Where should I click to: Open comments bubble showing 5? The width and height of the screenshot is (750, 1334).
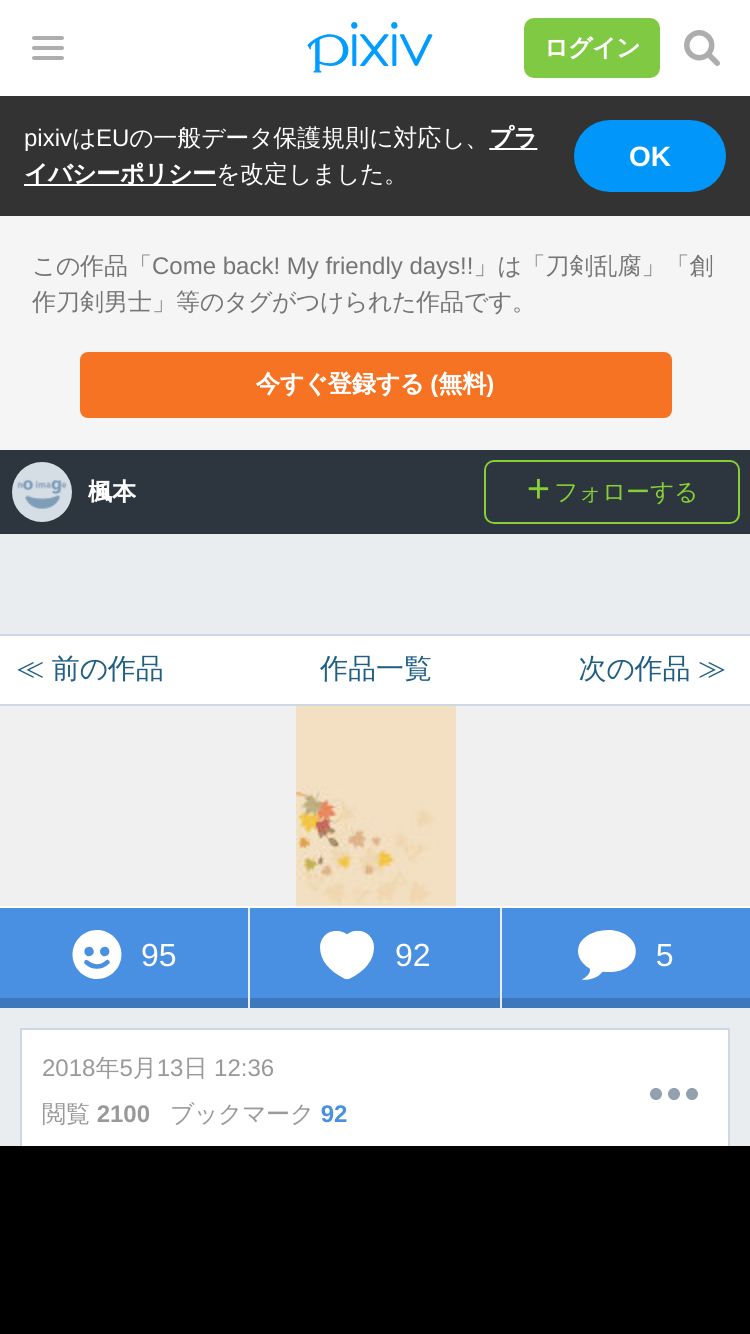click(x=625, y=955)
